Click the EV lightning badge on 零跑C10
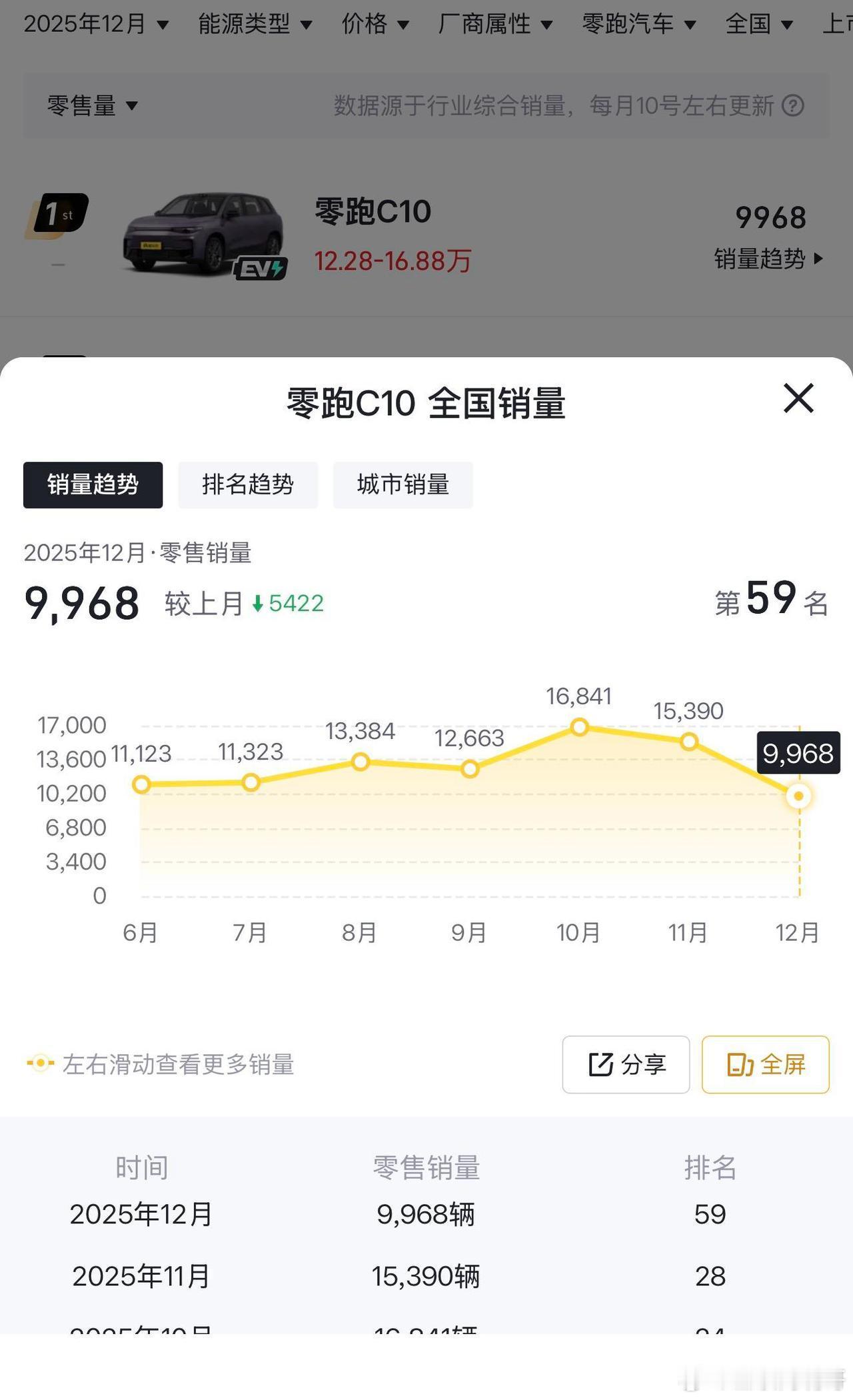853x1400 pixels. tap(259, 268)
